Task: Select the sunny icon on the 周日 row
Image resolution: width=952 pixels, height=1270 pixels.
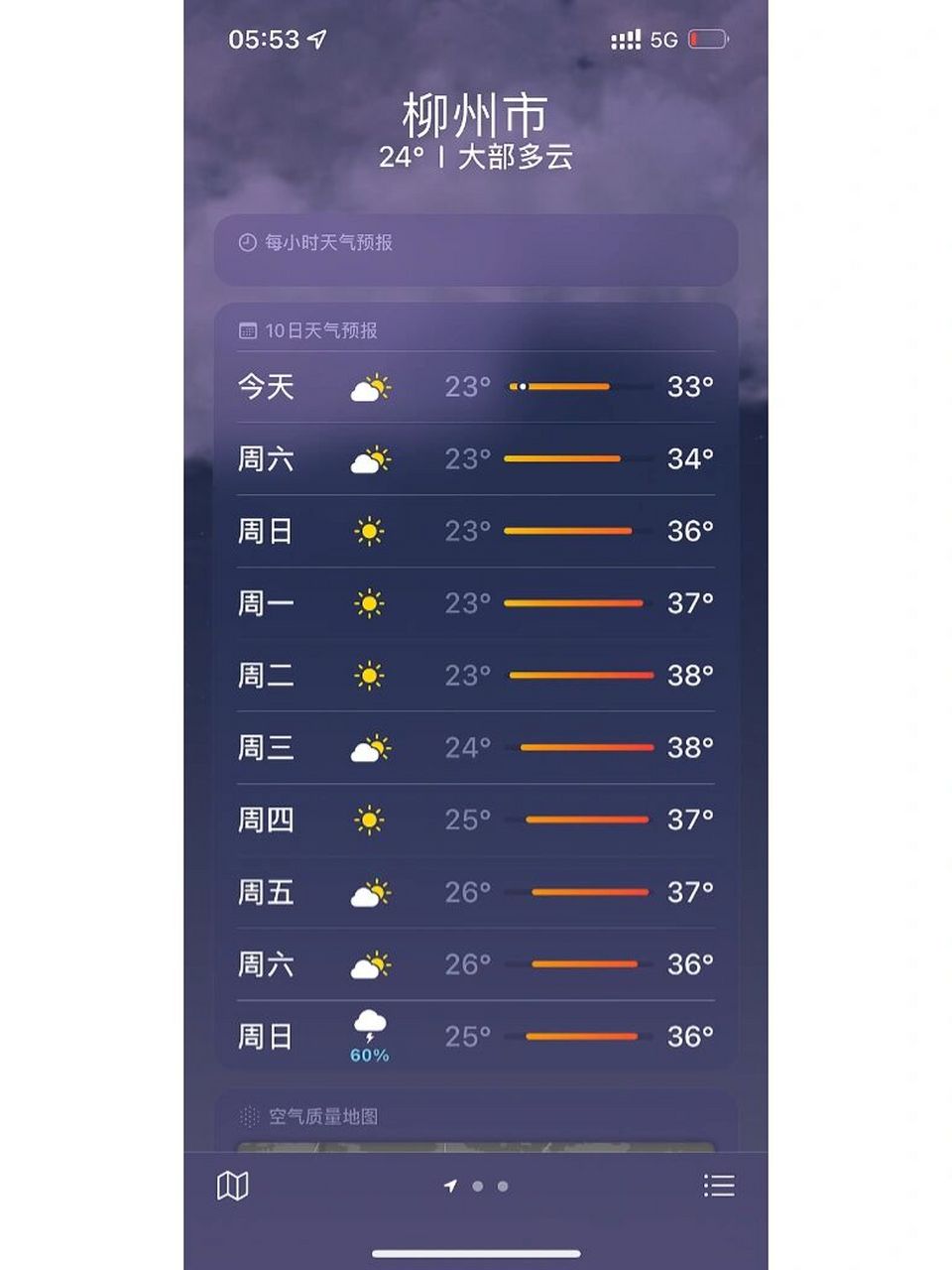Action: click(368, 532)
